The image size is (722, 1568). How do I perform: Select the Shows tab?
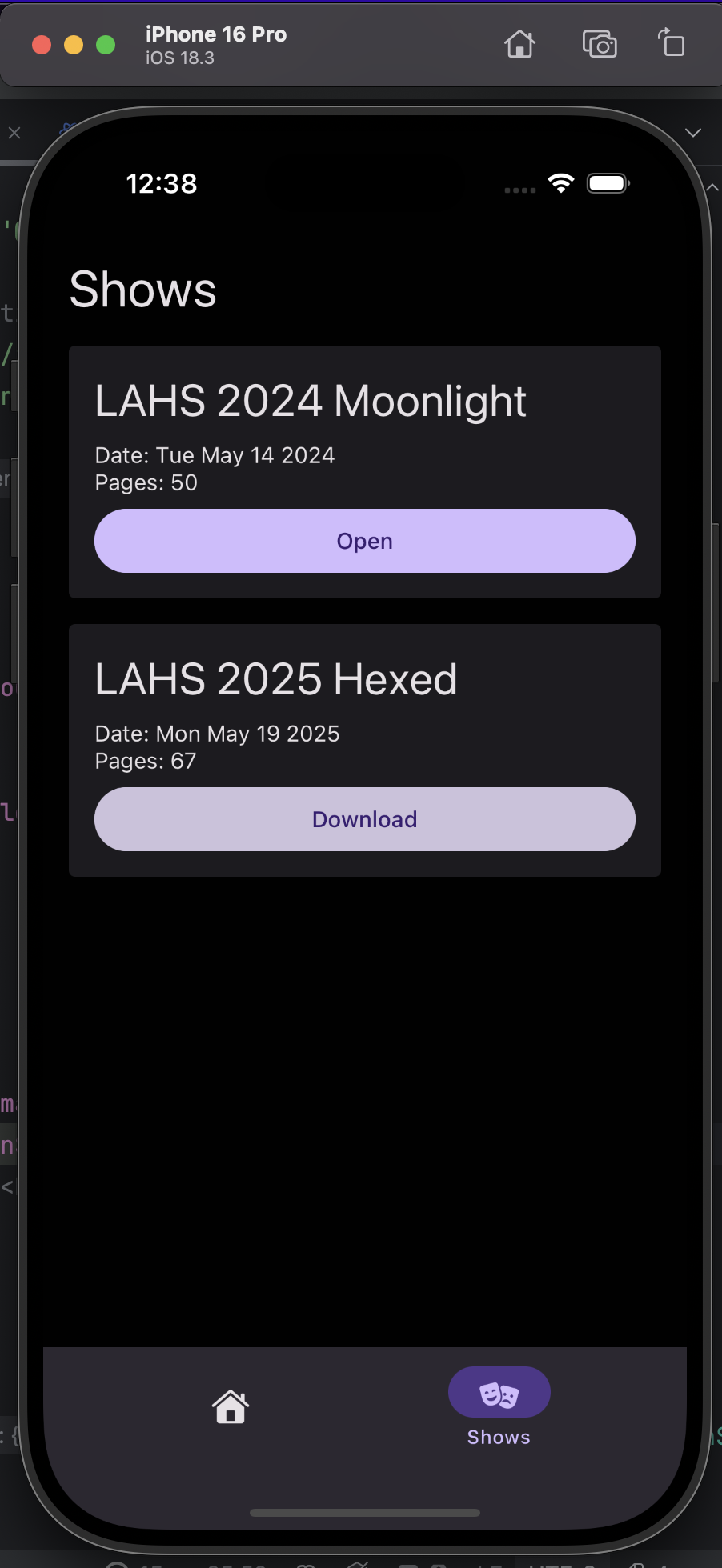[x=499, y=1406]
